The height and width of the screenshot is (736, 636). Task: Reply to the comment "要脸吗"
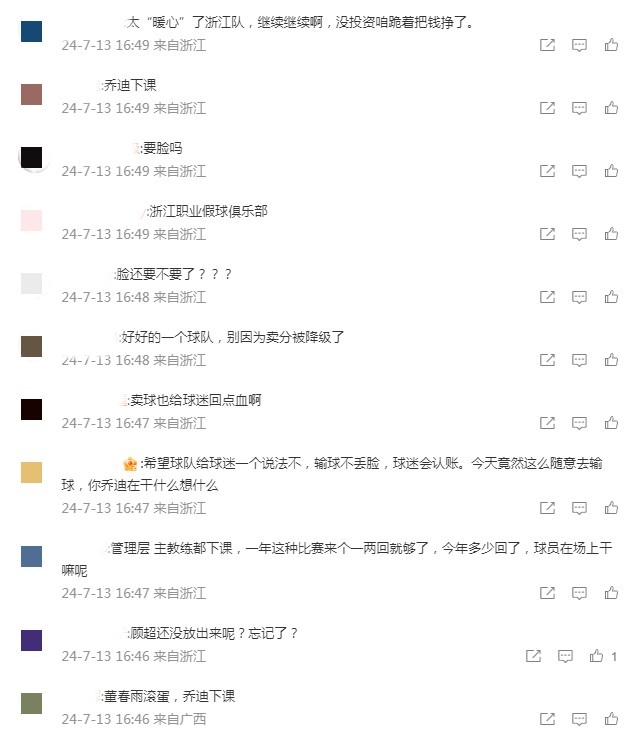579,171
